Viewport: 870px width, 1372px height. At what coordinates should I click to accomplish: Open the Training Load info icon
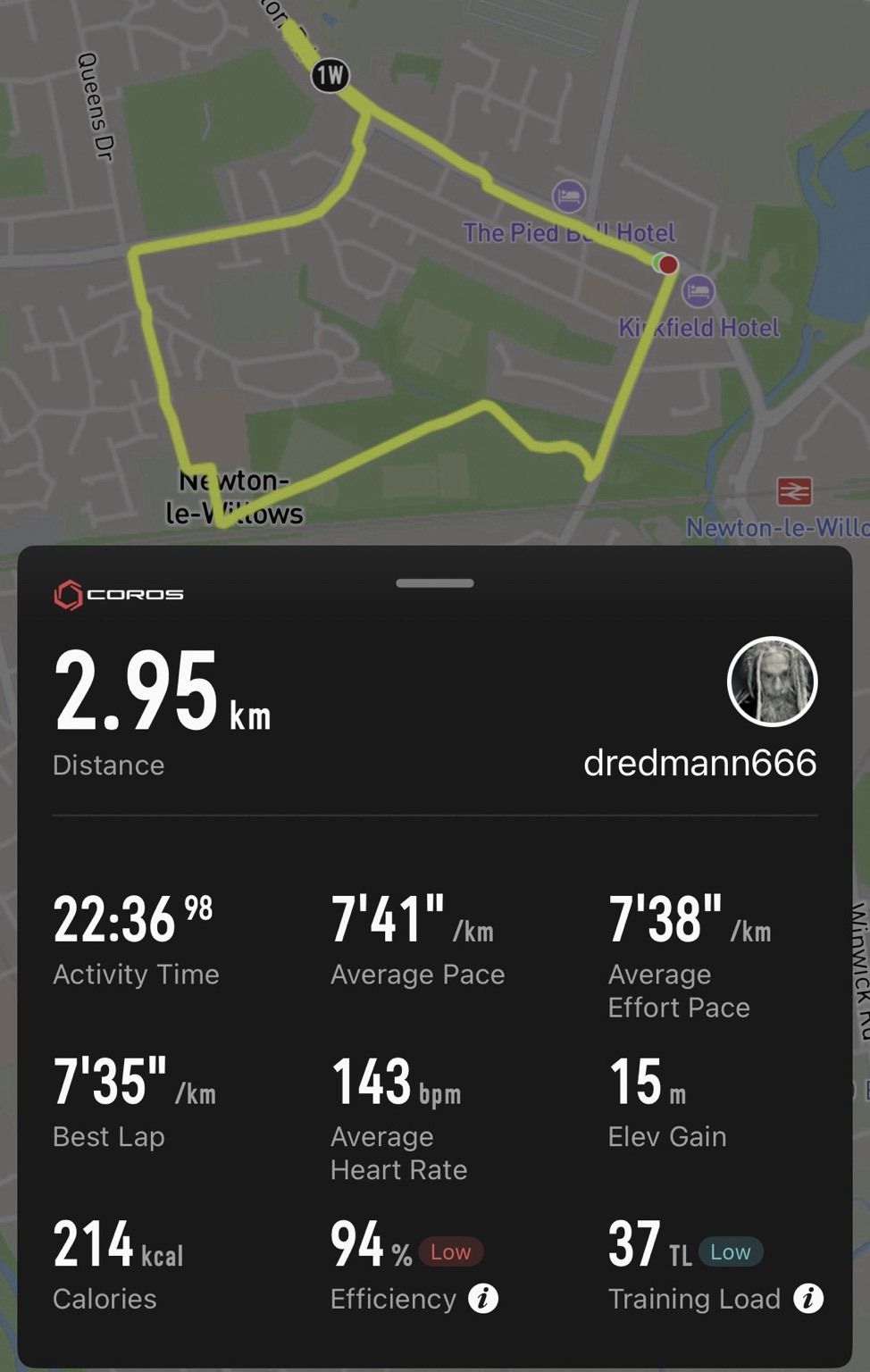pyautogui.click(x=808, y=1299)
